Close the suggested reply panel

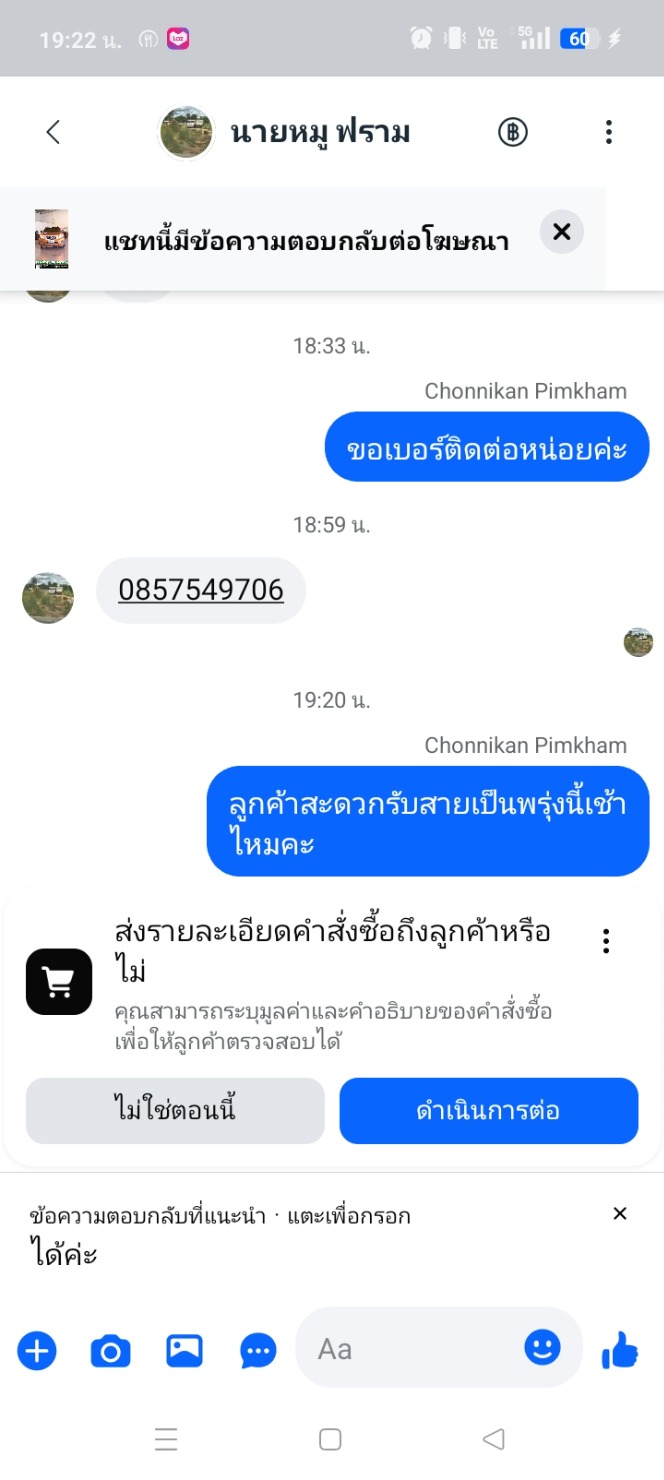(620, 1214)
